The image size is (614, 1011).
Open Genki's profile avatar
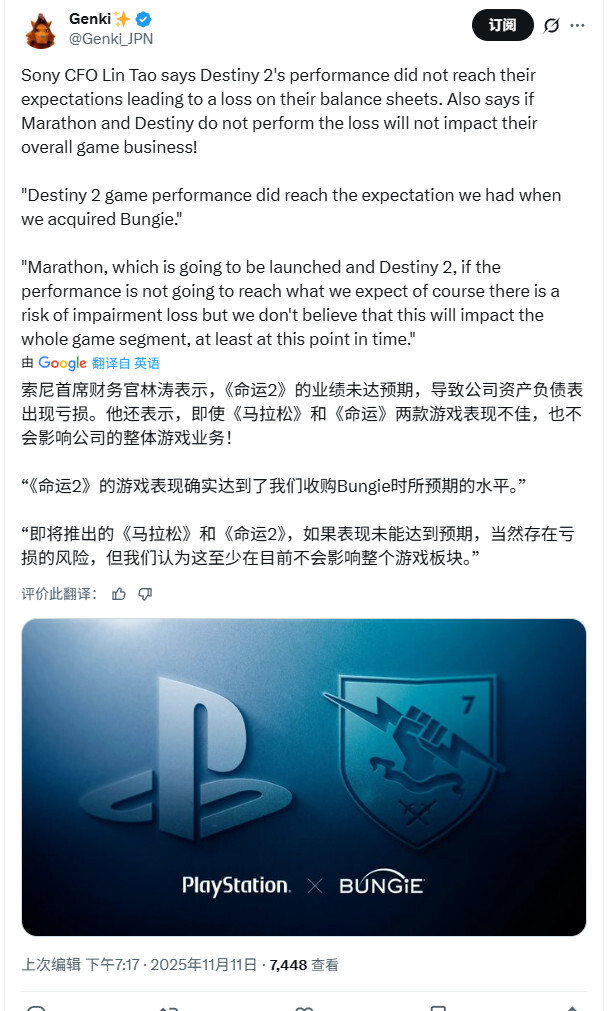(x=40, y=30)
